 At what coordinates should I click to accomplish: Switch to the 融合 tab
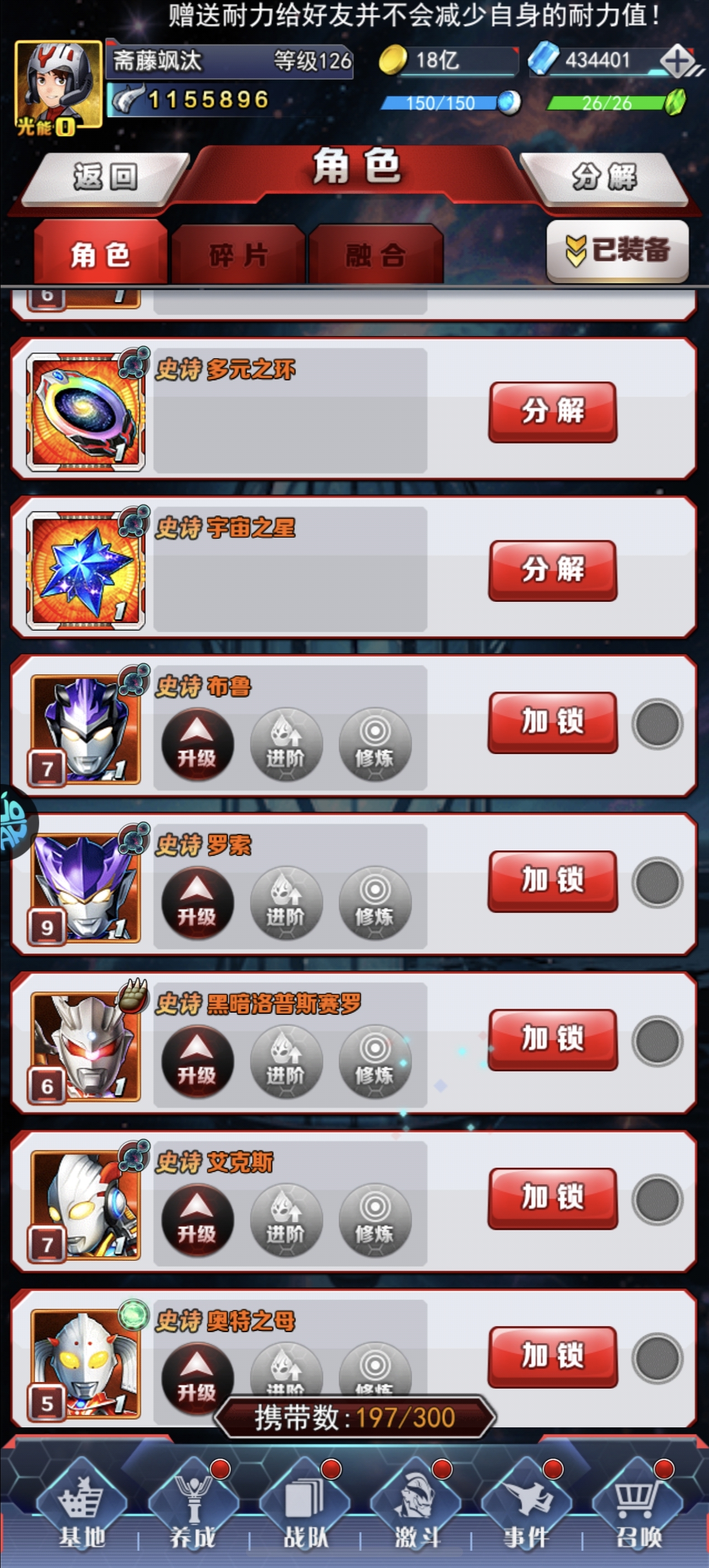pos(376,255)
